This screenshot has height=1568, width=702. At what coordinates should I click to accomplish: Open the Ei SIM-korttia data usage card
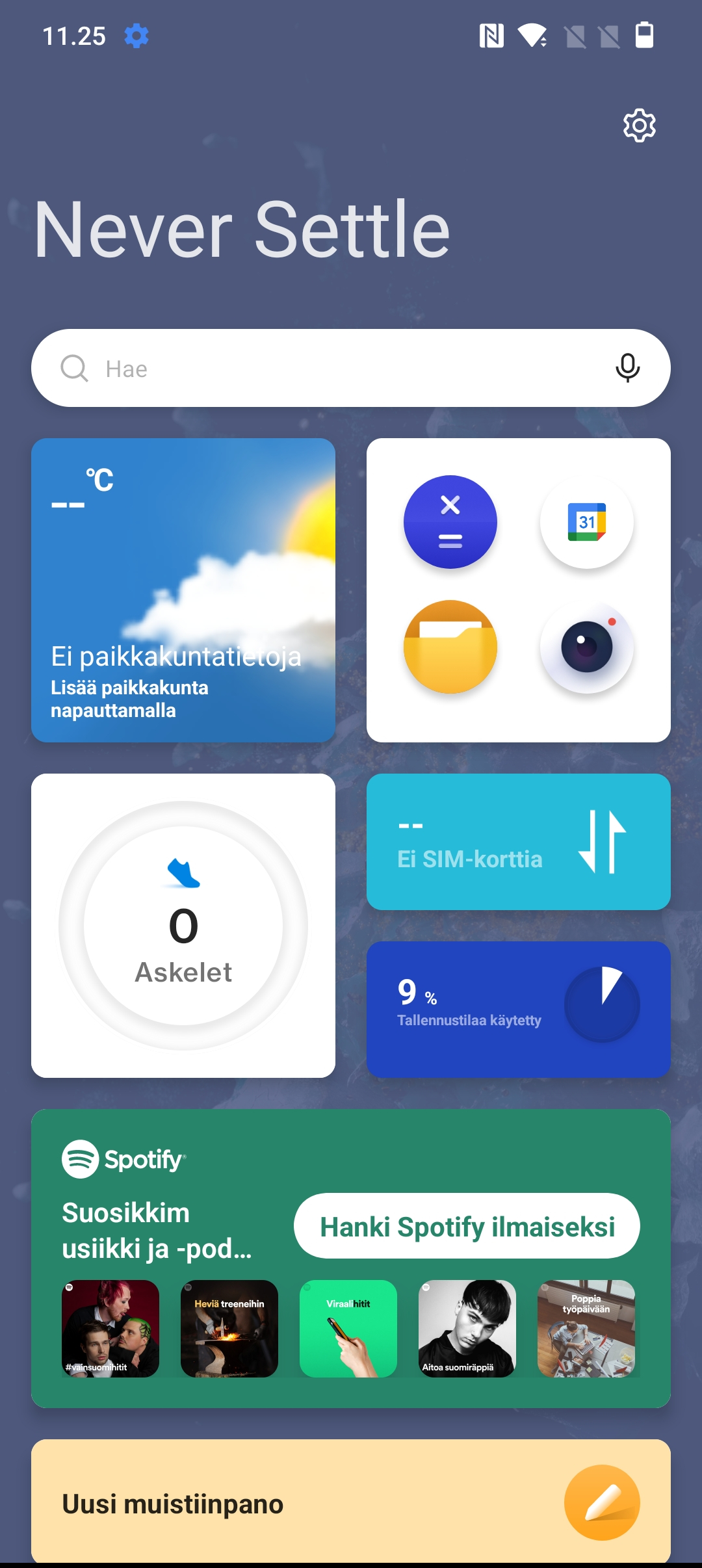(x=519, y=842)
